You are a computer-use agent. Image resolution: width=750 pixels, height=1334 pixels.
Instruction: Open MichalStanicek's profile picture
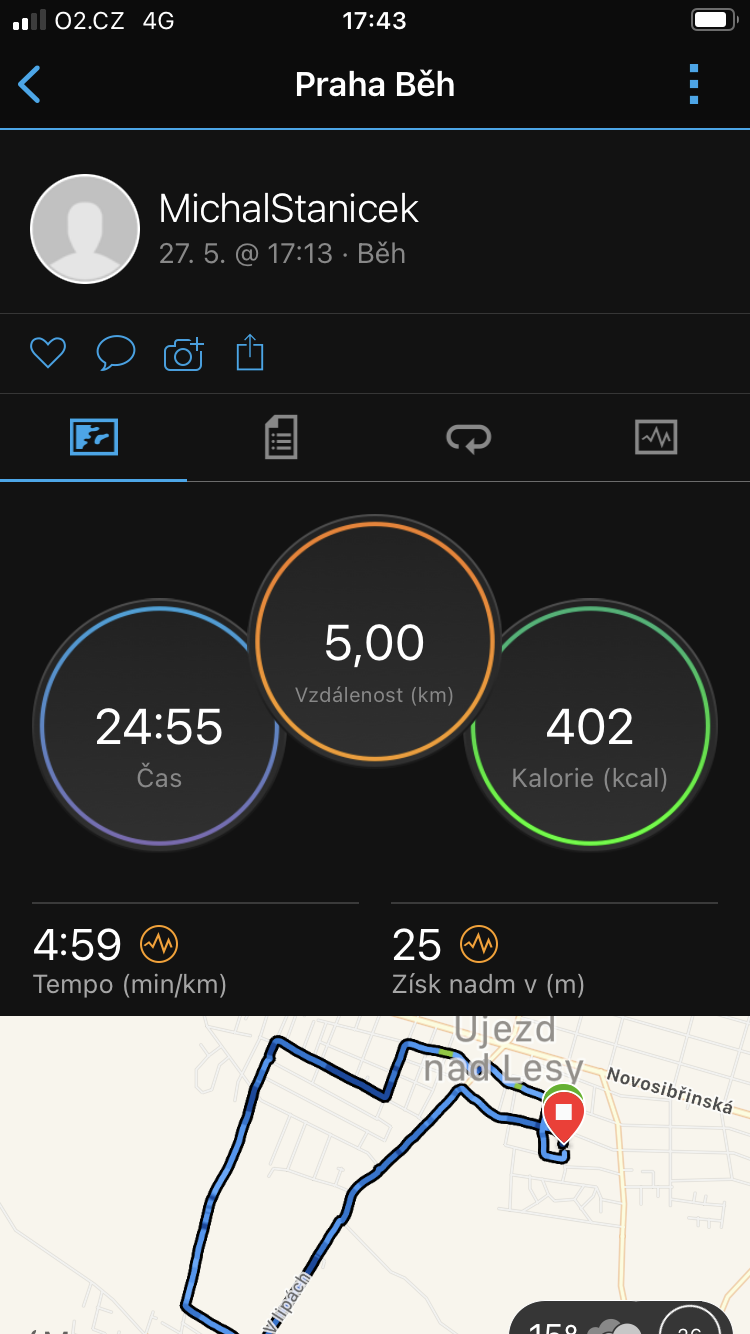85,229
